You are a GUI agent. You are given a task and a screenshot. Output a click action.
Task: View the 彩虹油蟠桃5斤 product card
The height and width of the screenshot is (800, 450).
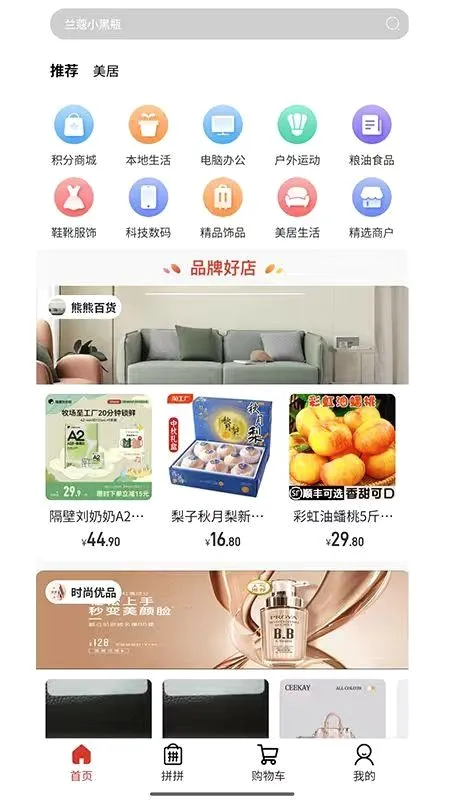[x=342, y=471]
